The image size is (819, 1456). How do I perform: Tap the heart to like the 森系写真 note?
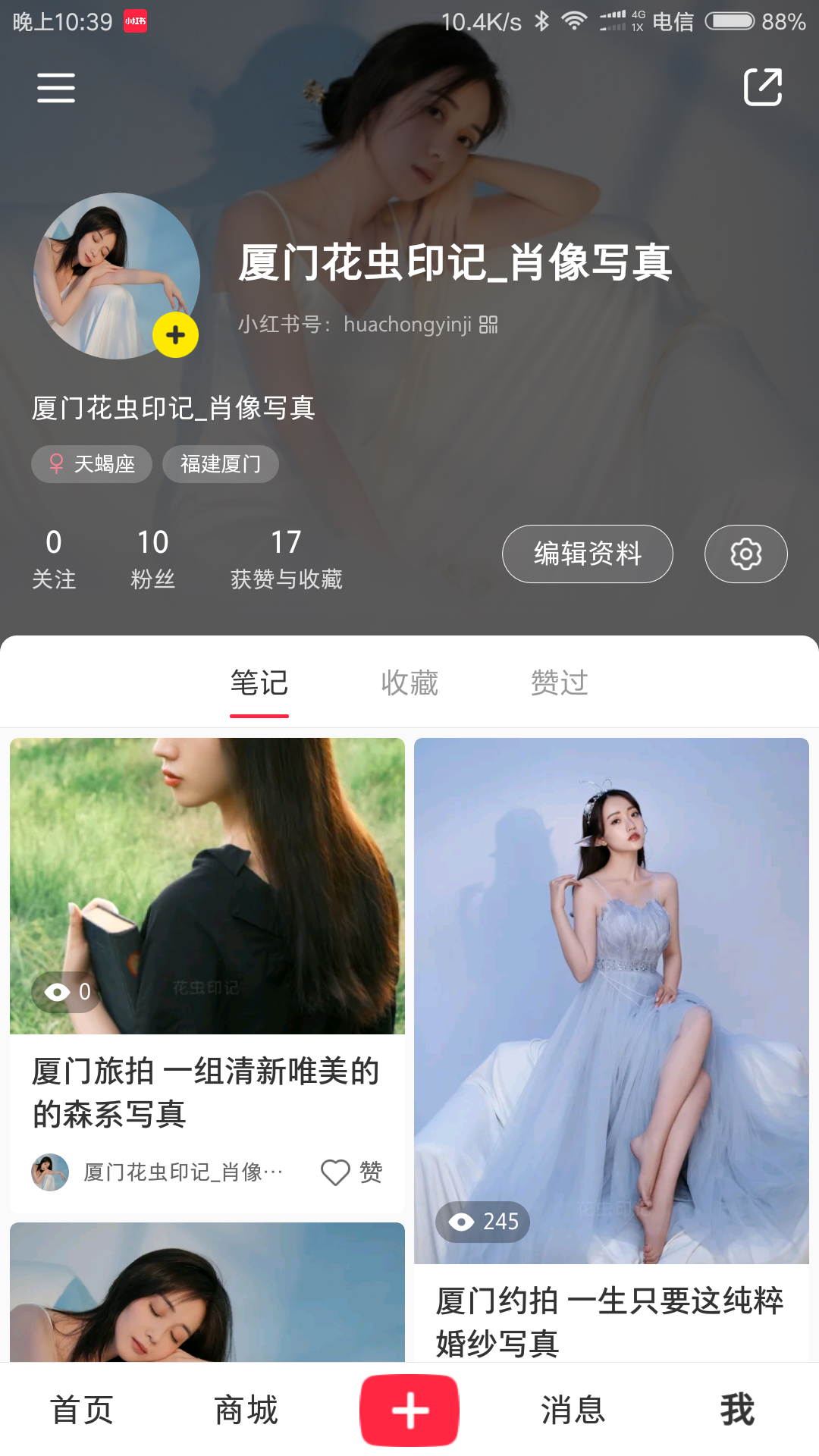point(335,1171)
